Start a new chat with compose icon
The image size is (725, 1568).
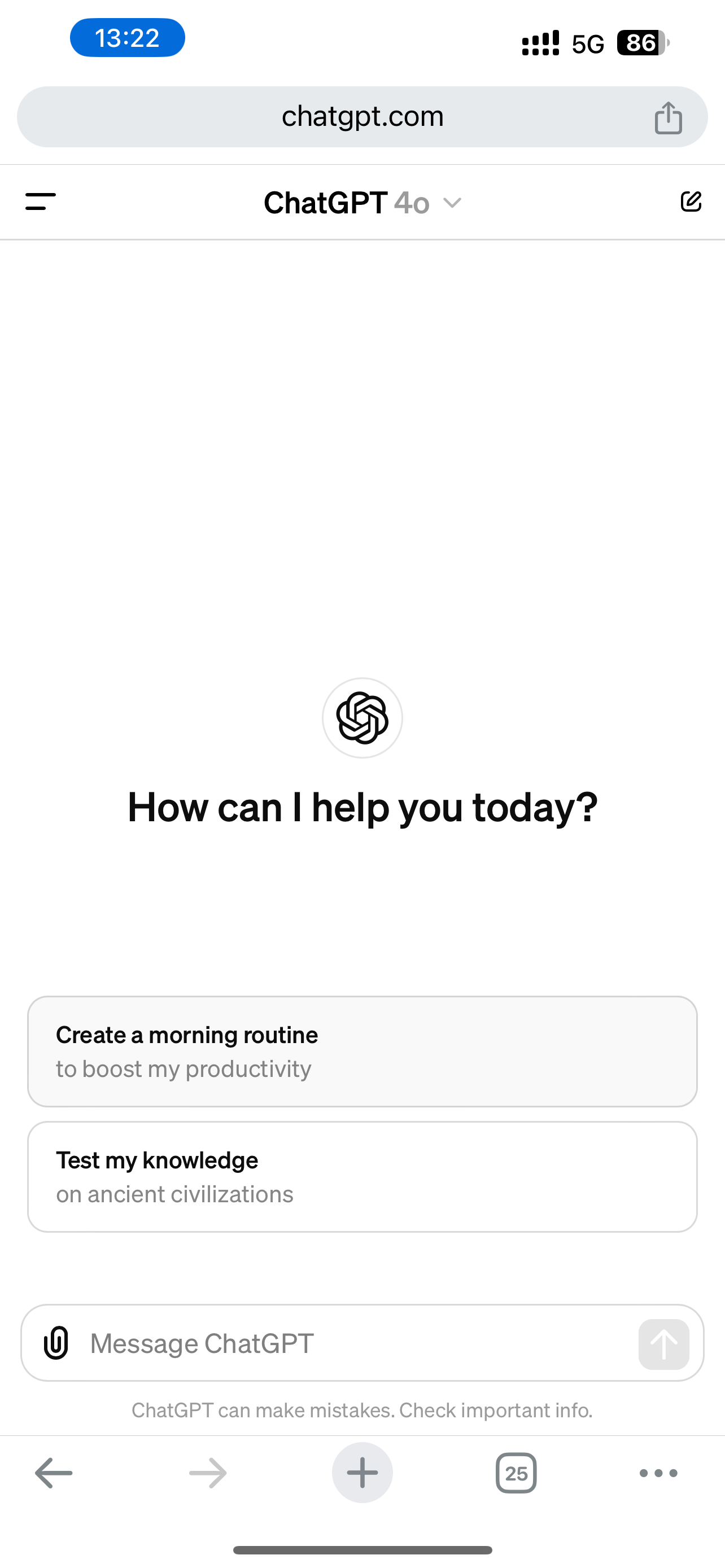691,202
